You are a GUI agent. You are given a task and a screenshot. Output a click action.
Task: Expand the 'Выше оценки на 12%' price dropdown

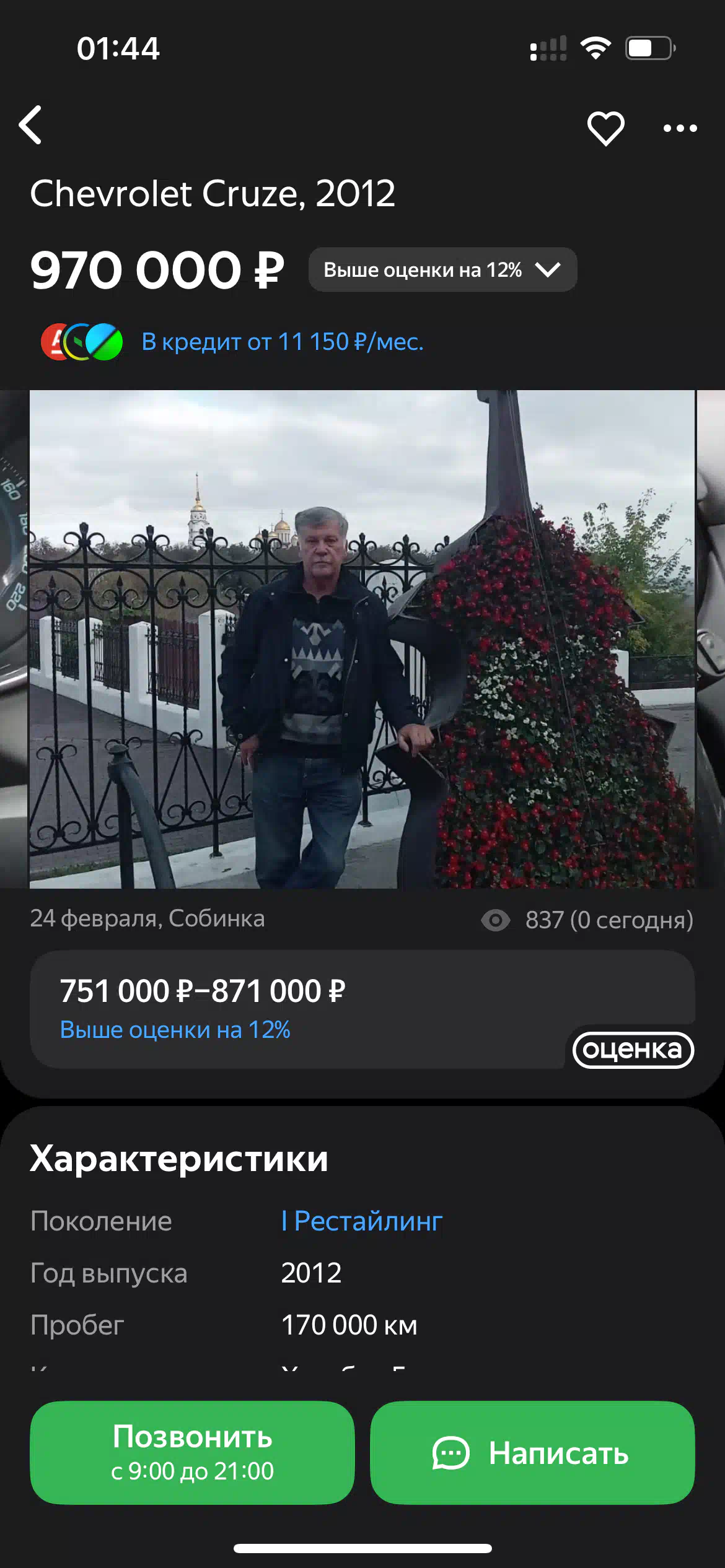(442, 270)
